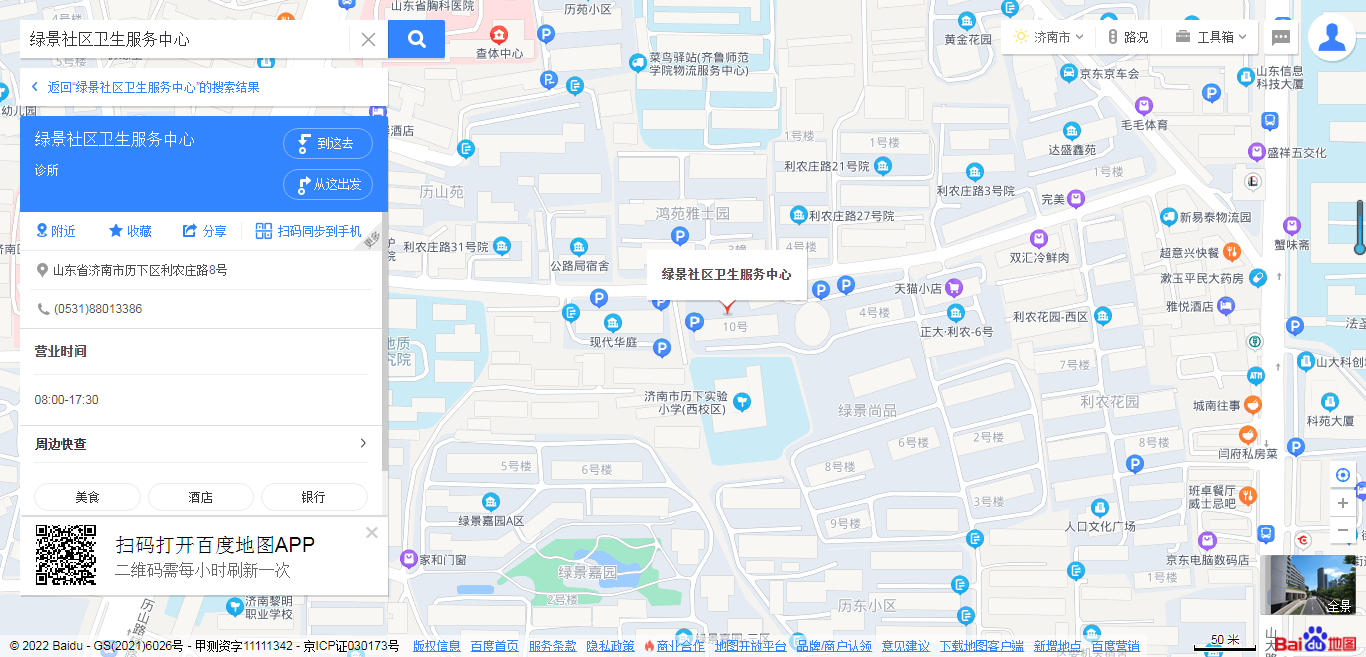Viewport: 1366px width, 657px height.
Task: Start route with 从这出发
Action: [x=328, y=185]
